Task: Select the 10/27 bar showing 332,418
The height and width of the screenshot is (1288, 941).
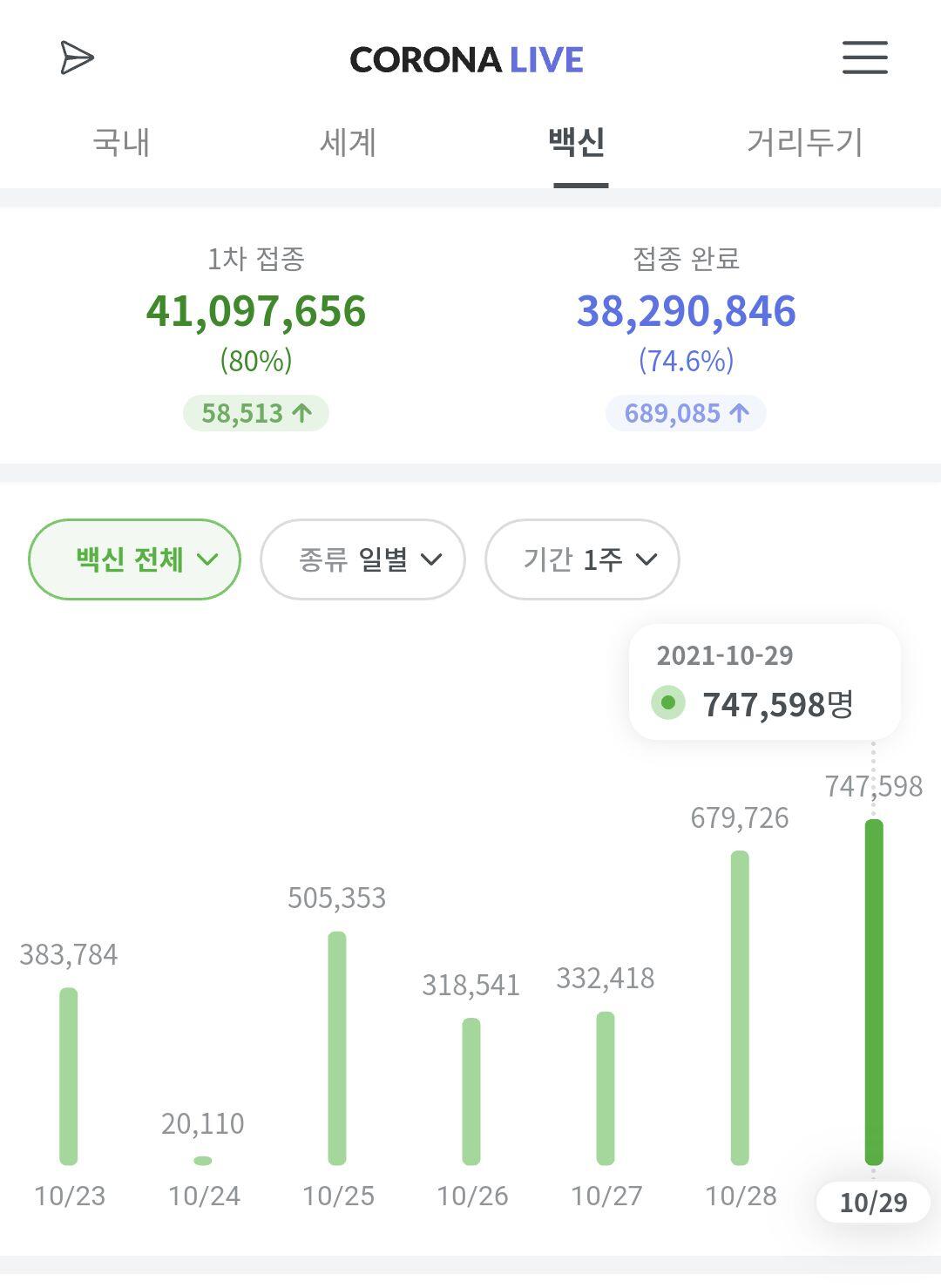Action: [x=606, y=1088]
